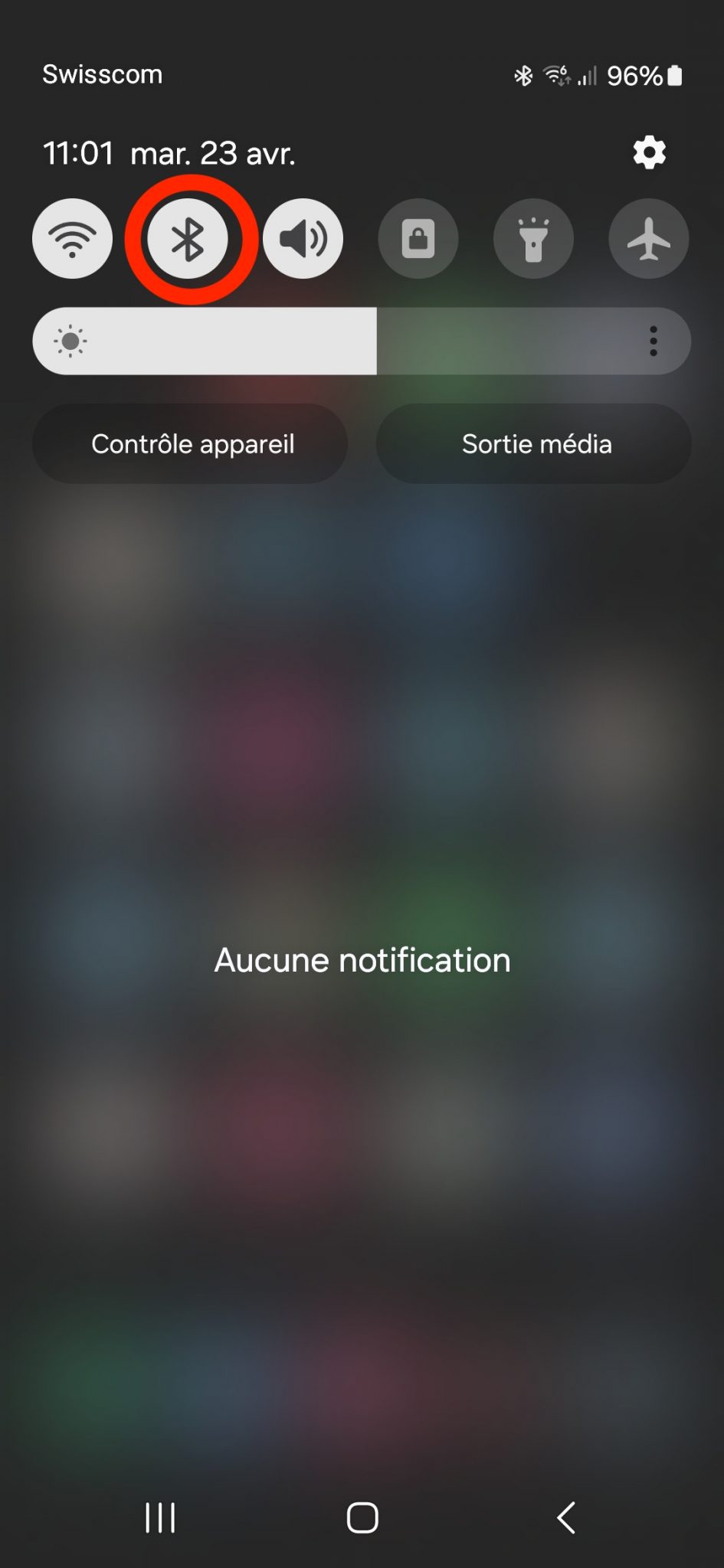The height and width of the screenshot is (1568, 724).
Task: Enable the screen rotation lock toggle
Action: 418,239
